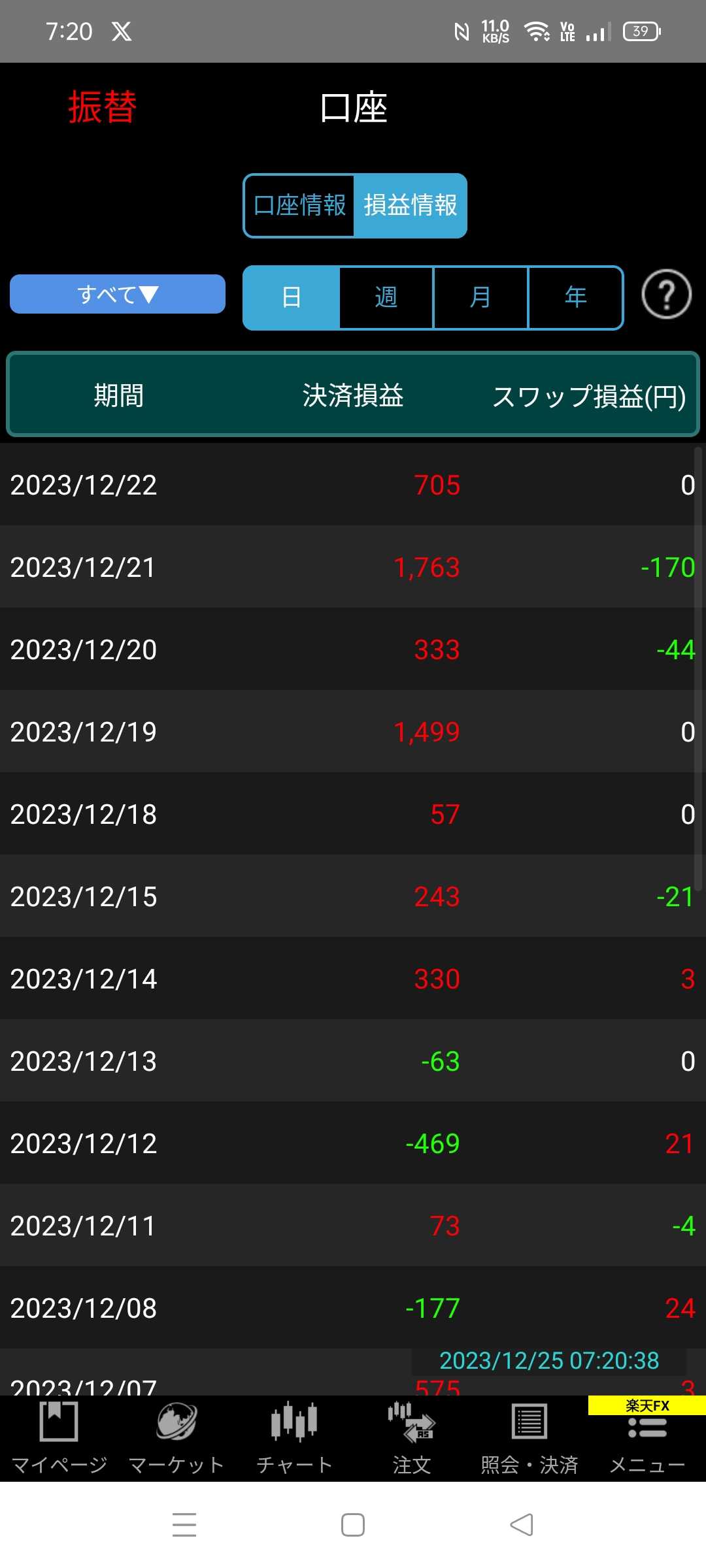Switch to weekly view 週
Viewport: 706px width, 1568px height.
386,298
